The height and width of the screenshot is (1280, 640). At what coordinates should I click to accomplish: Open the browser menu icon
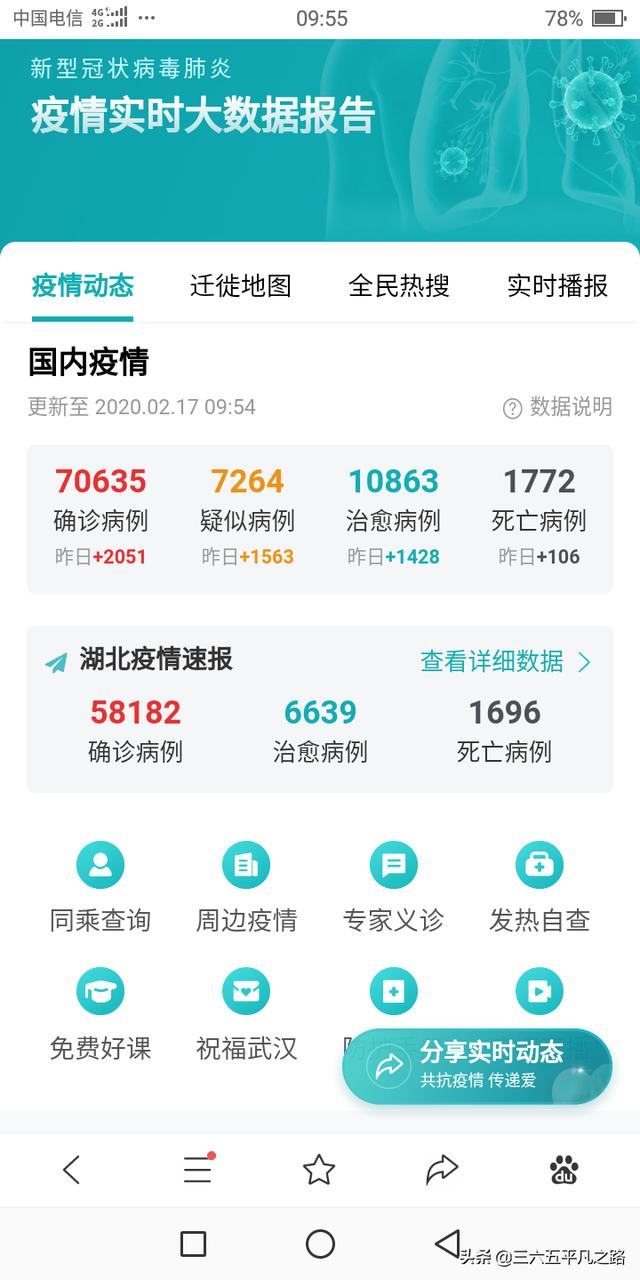pos(198,1169)
